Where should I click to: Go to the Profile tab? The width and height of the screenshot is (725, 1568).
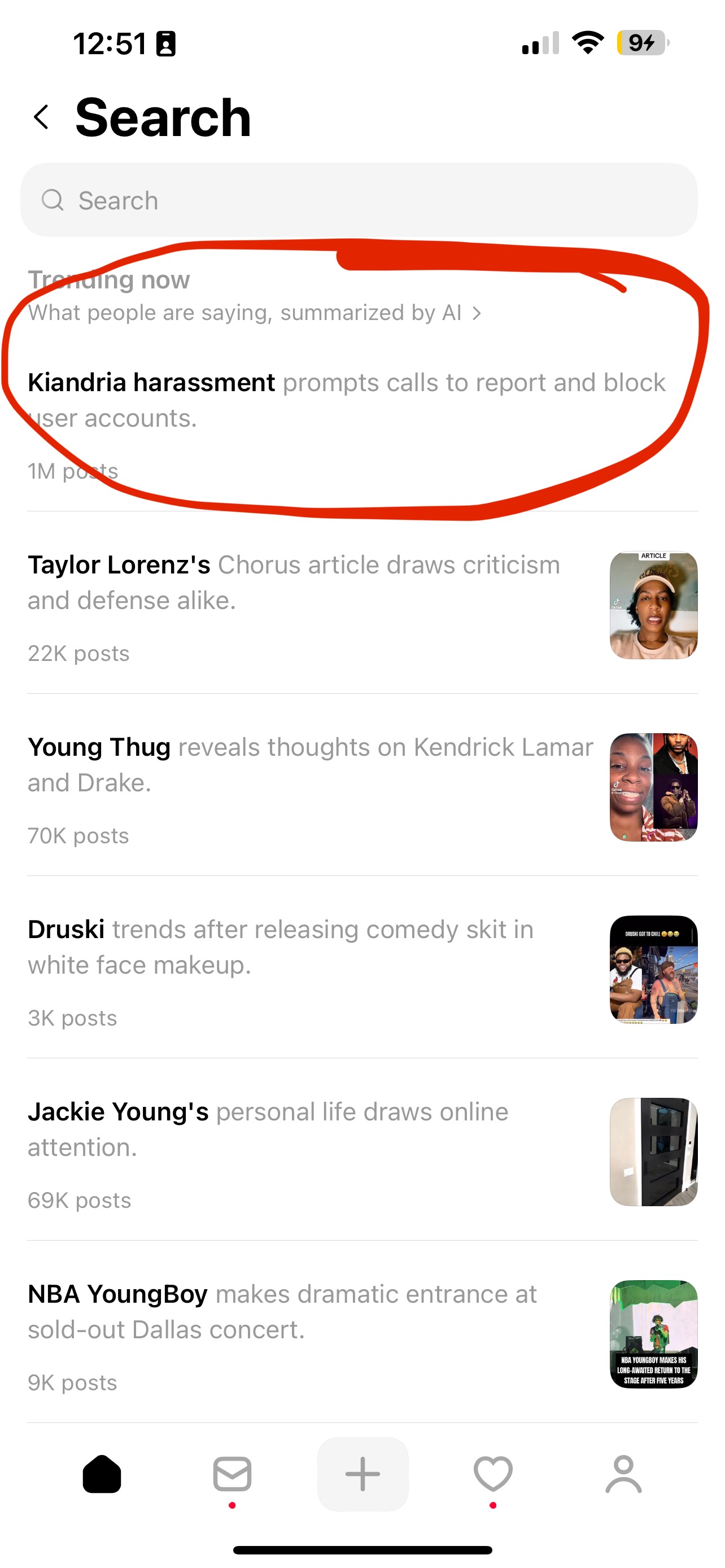pos(623,1474)
